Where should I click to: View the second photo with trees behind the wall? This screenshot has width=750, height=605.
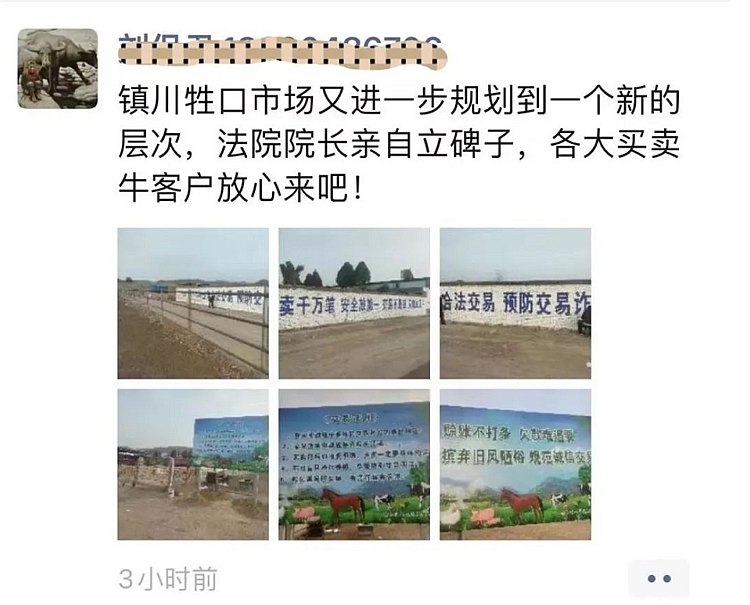354,303
